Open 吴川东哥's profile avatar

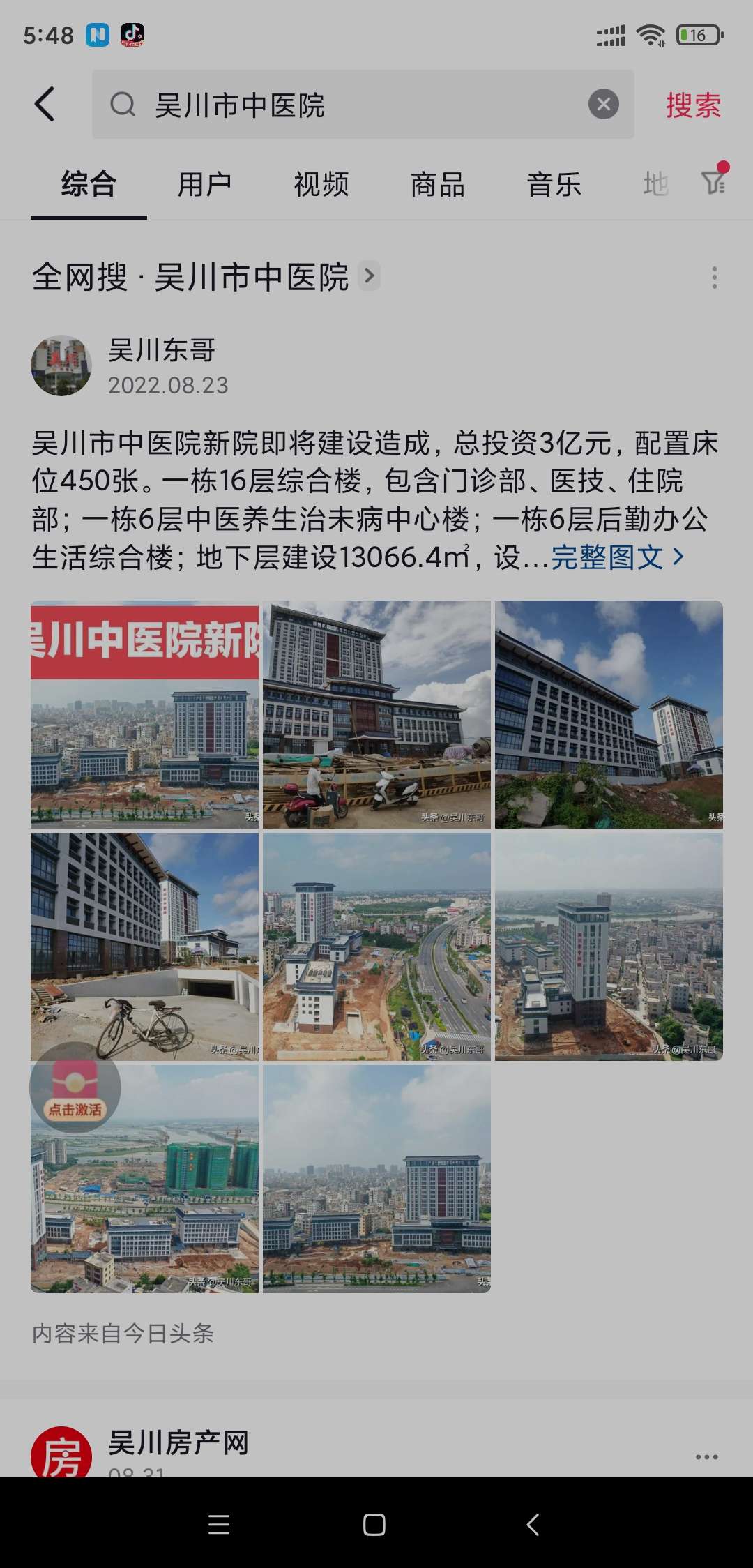coord(61,365)
